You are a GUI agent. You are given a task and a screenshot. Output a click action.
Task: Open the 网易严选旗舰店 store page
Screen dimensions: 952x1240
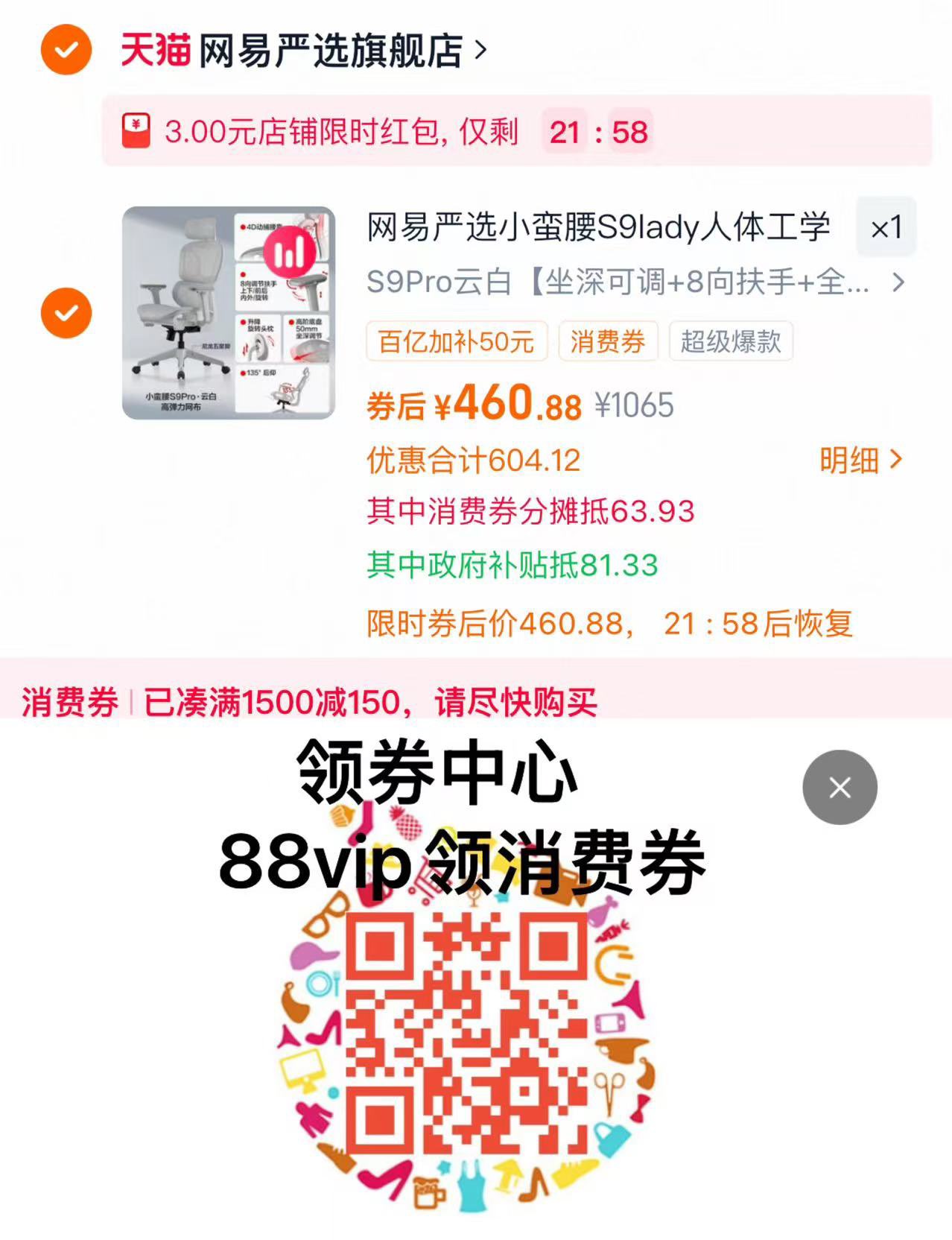click(x=330, y=51)
